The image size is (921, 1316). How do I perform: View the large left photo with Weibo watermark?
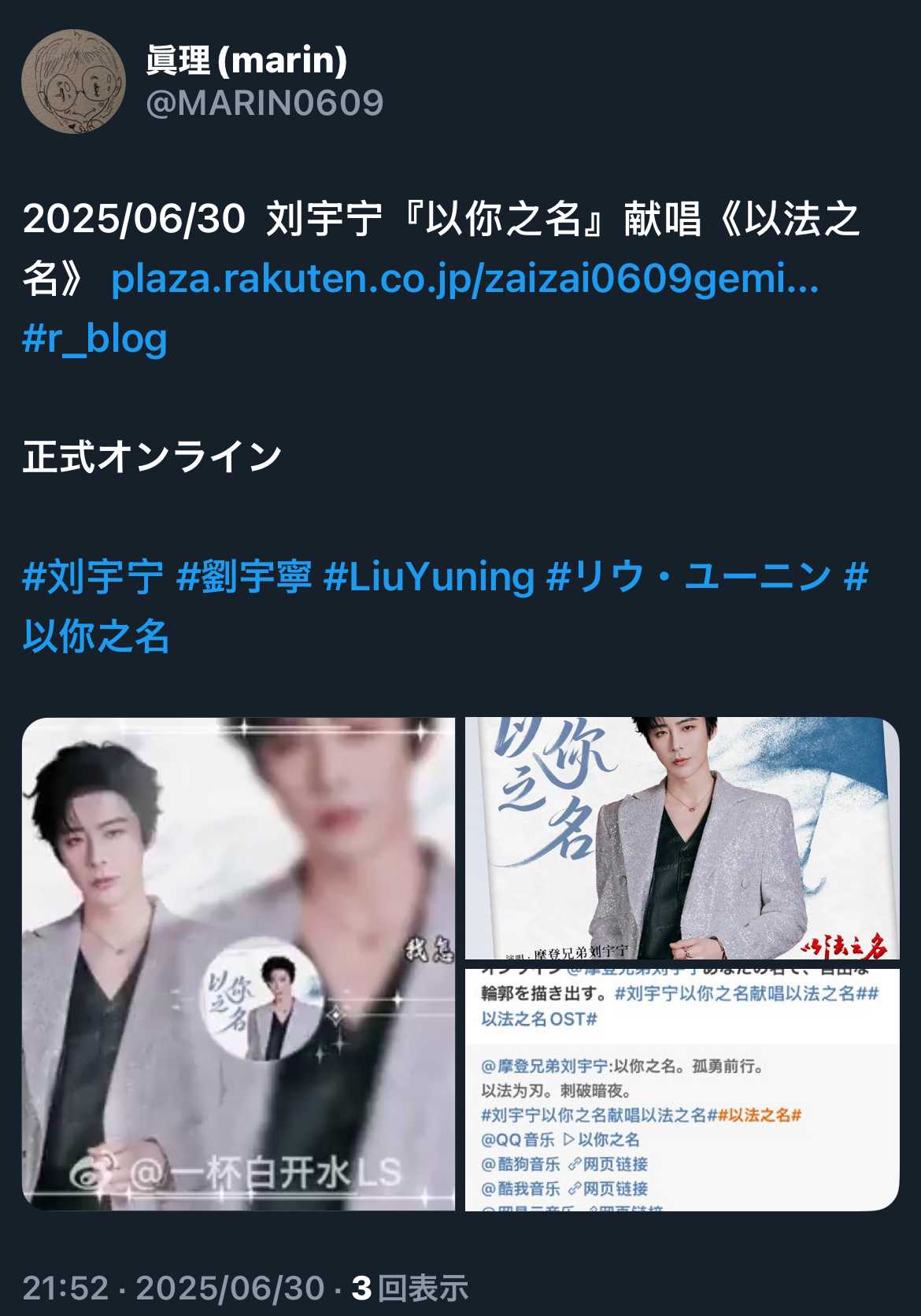coord(238,963)
